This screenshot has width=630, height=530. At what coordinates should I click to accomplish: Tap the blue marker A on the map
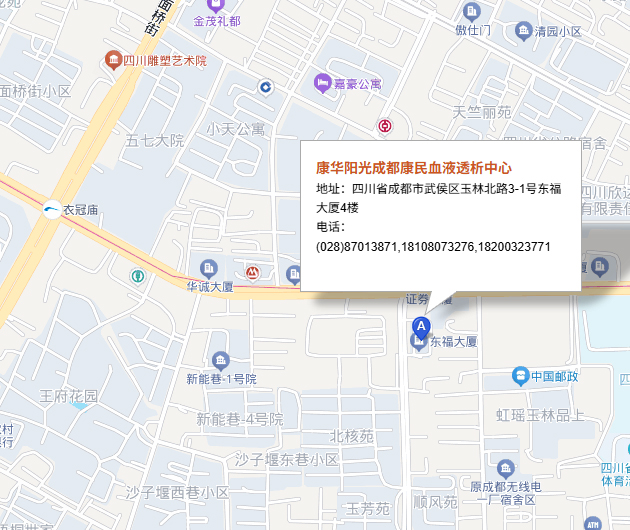click(x=421, y=327)
